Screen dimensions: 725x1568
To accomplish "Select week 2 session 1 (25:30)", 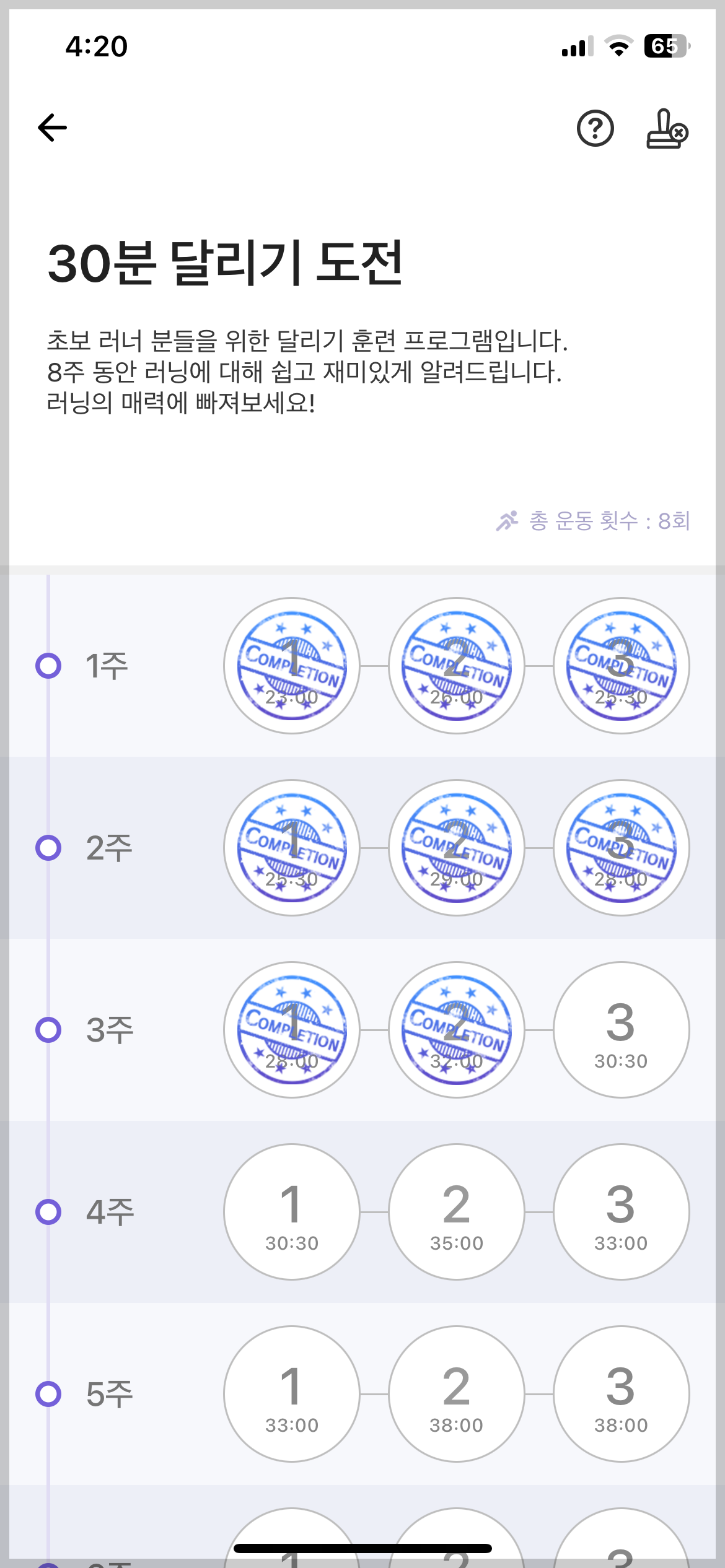I will pyautogui.click(x=292, y=848).
